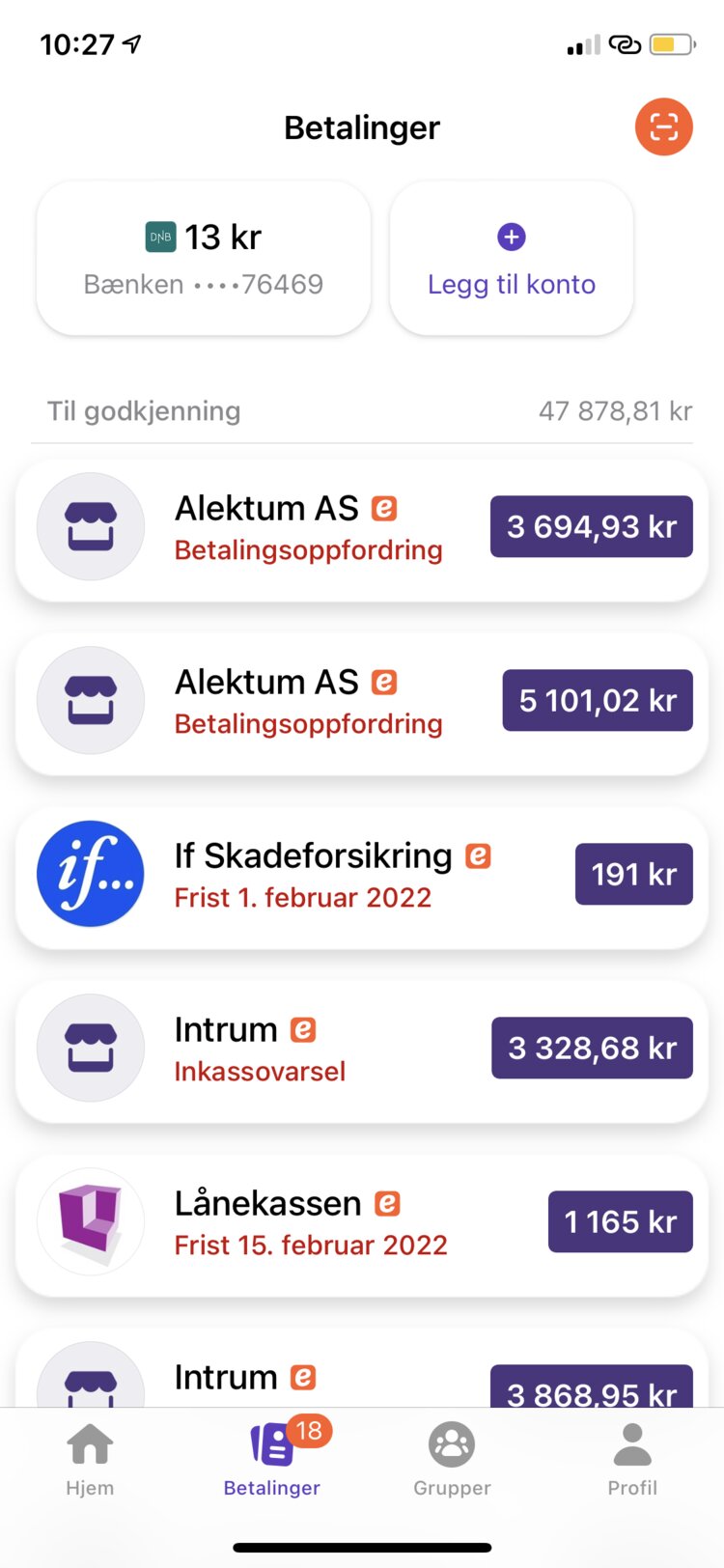Select the Betalinger tab

271,1460
